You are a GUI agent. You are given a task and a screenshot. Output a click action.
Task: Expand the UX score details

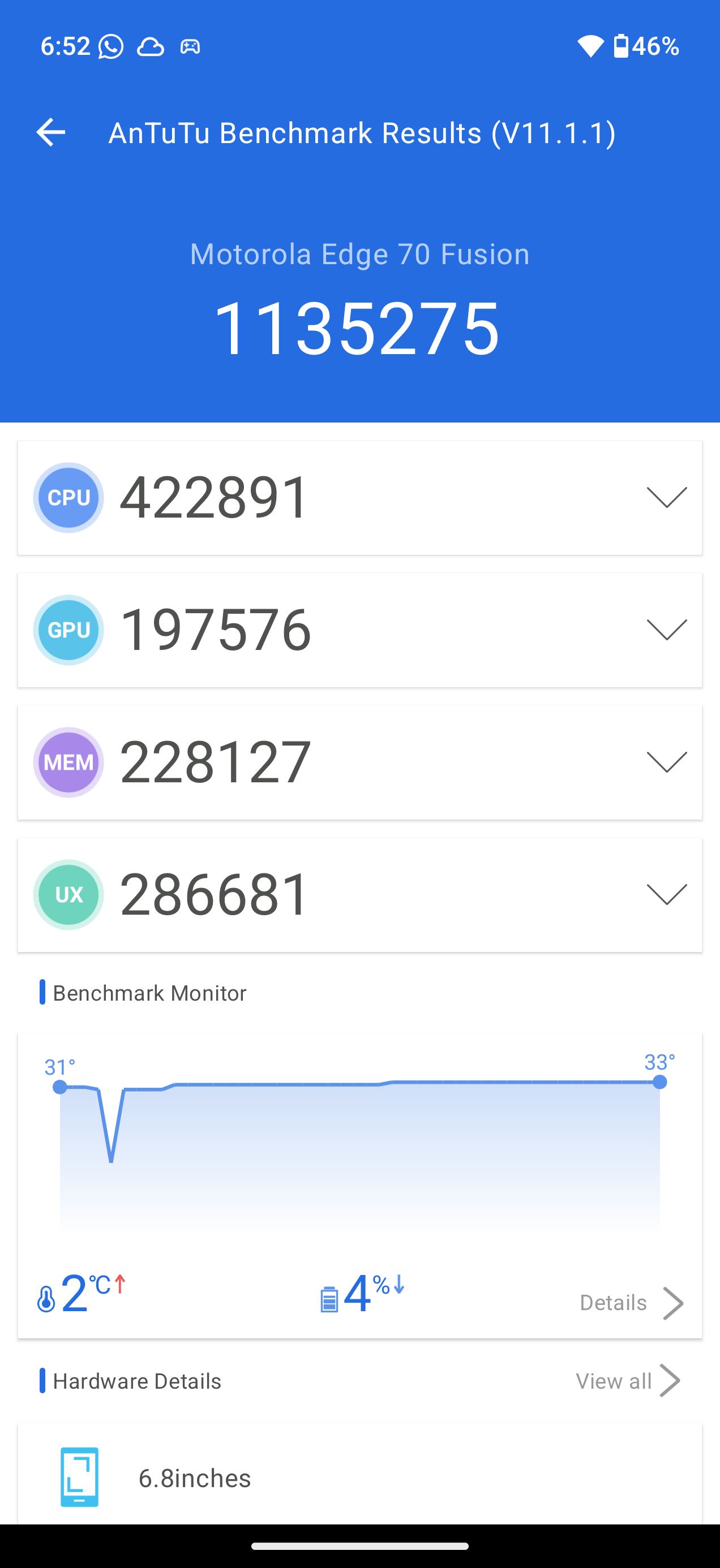(x=666, y=894)
